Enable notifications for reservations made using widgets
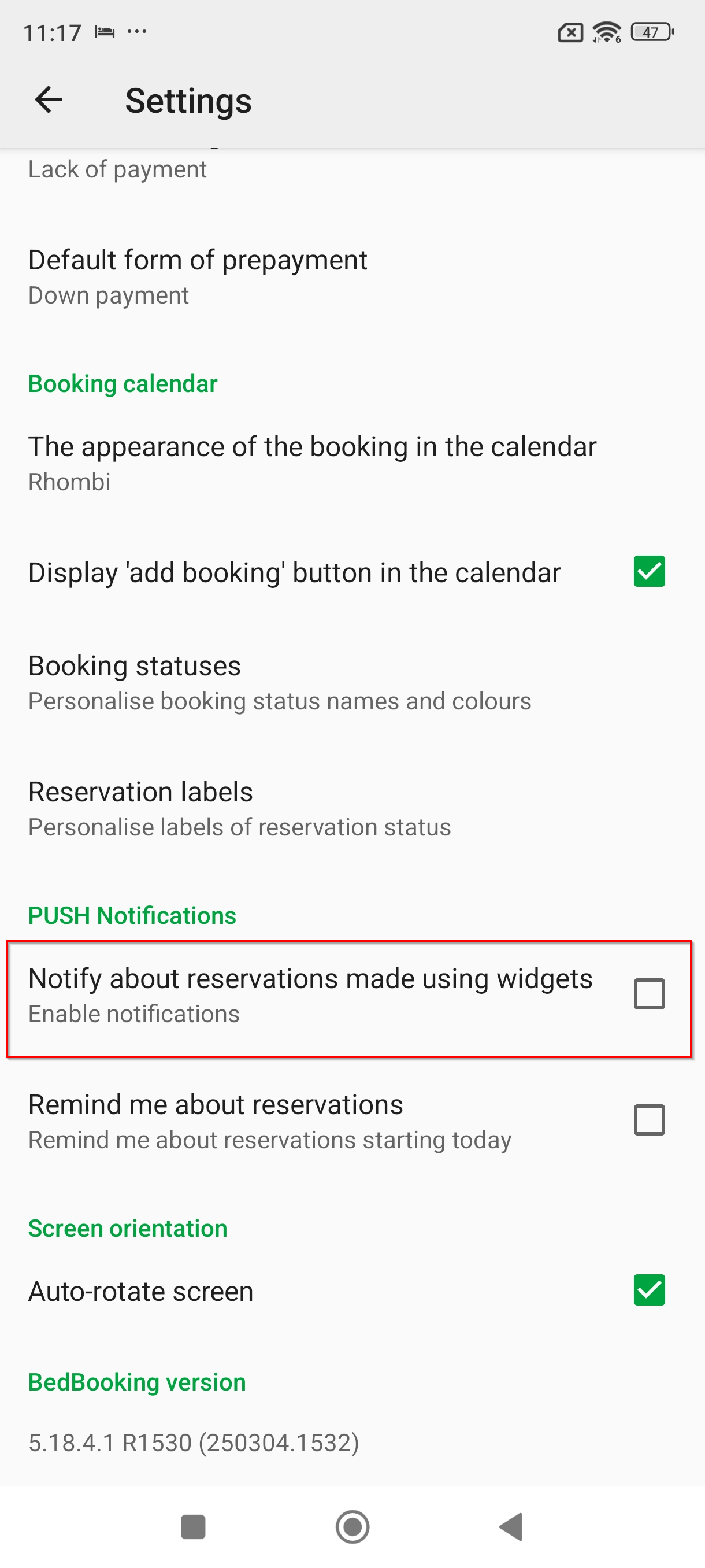705x1568 pixels. (649, 994)
